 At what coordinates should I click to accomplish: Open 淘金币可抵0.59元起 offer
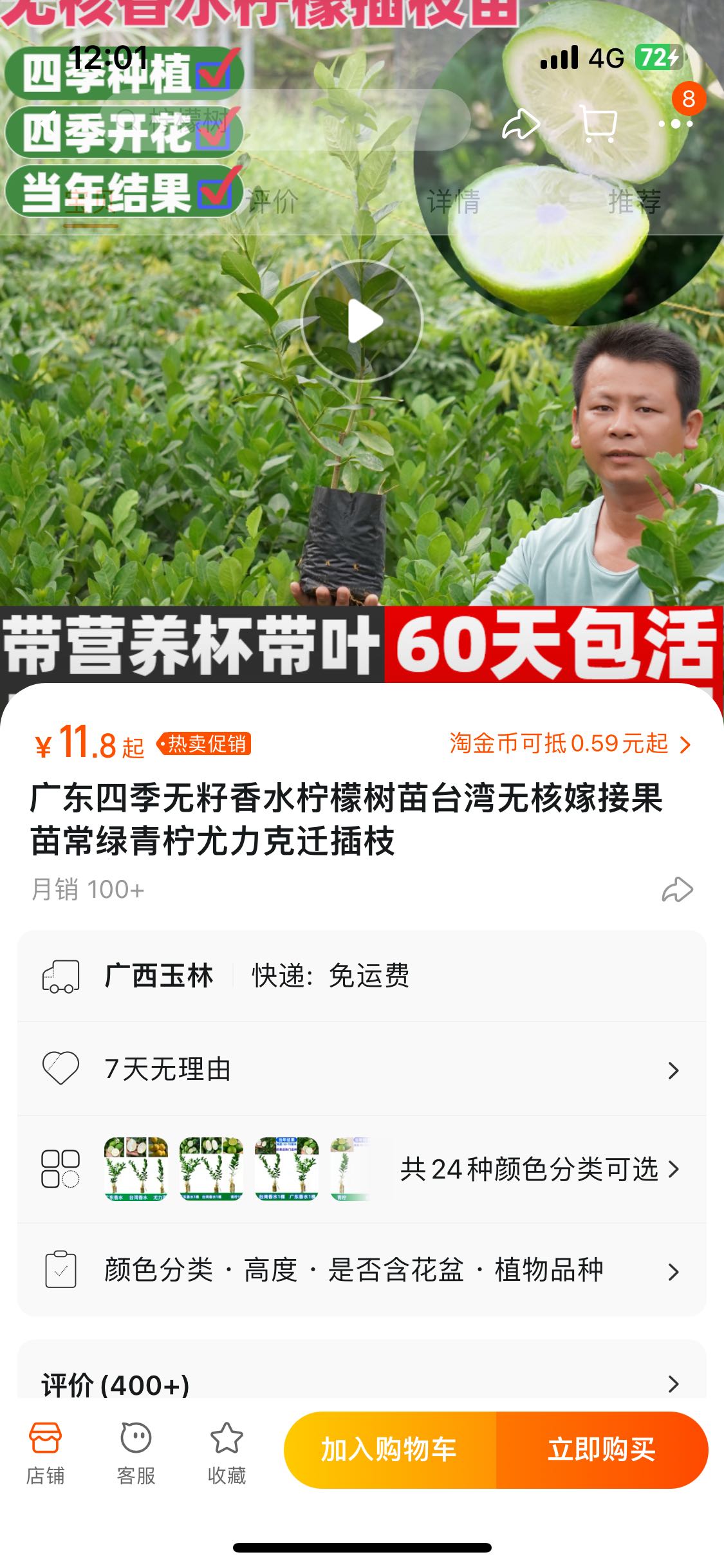[x=570, y=743]
